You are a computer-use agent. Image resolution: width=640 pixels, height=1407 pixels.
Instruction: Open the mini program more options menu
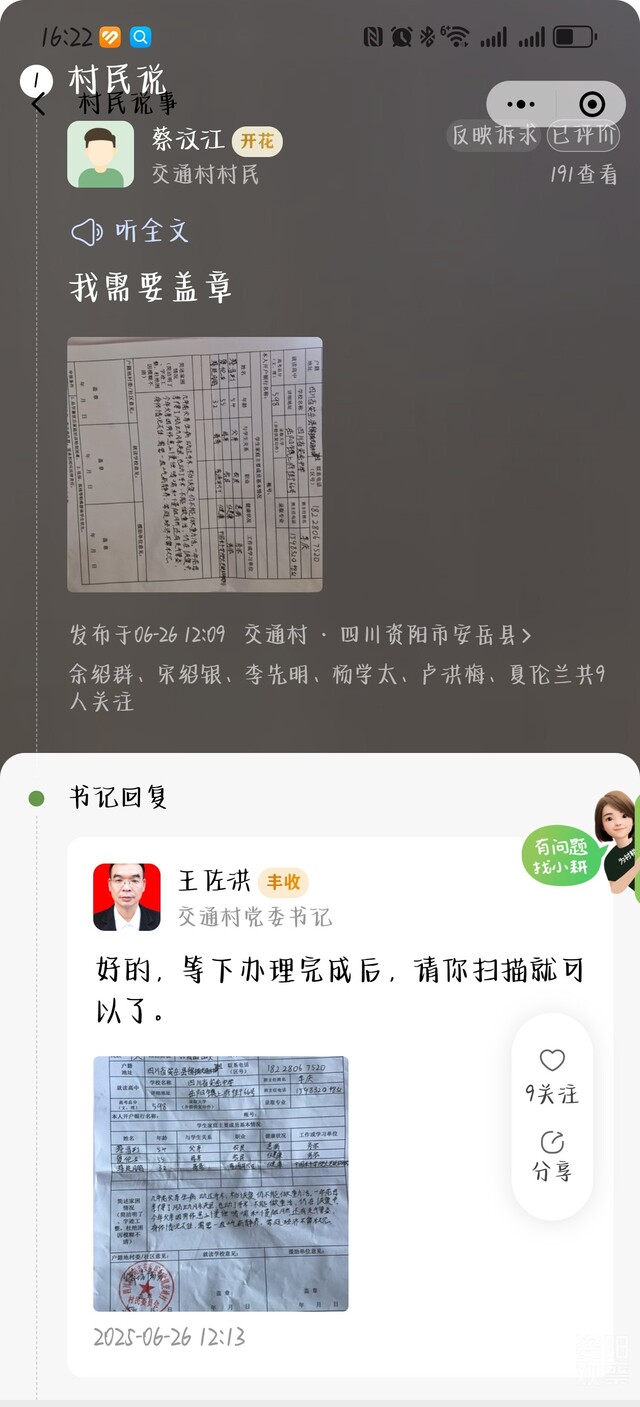tap(521, 104)
